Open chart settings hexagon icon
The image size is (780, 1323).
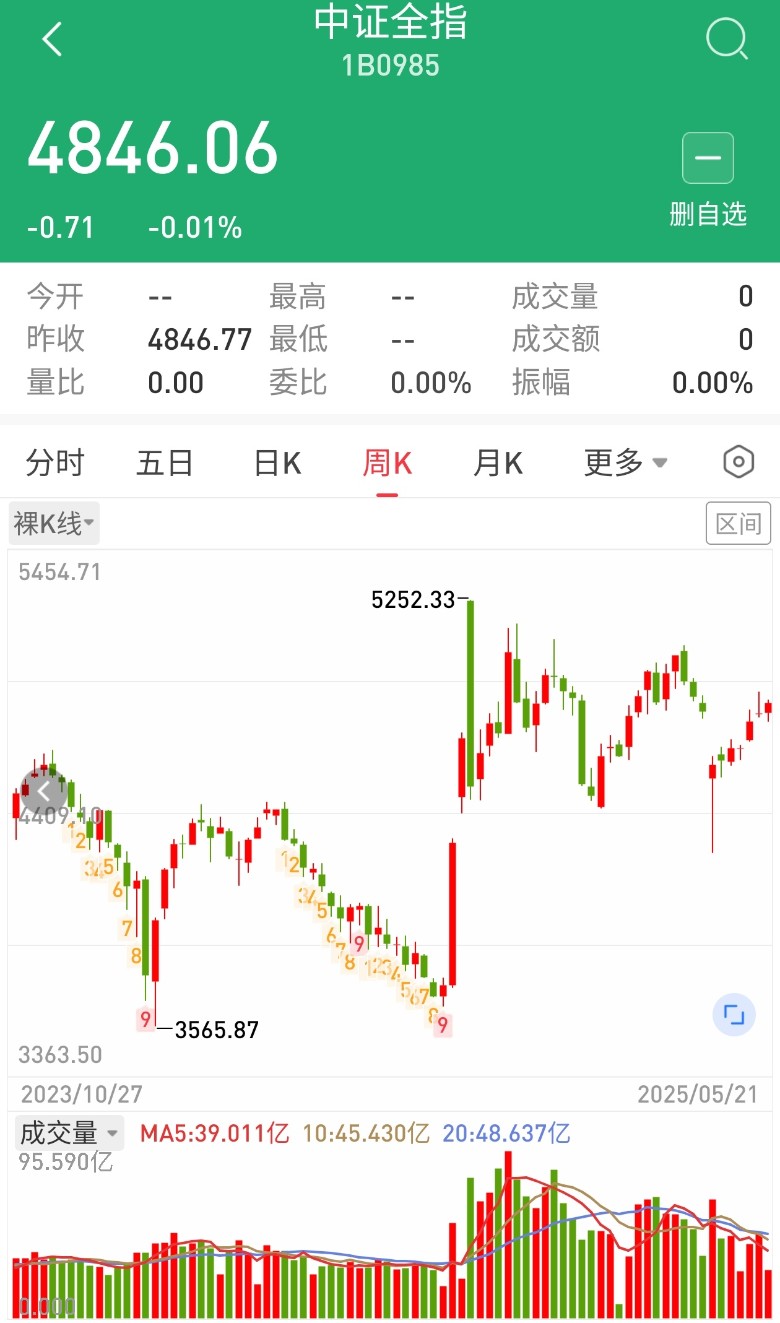coord(738,462)
